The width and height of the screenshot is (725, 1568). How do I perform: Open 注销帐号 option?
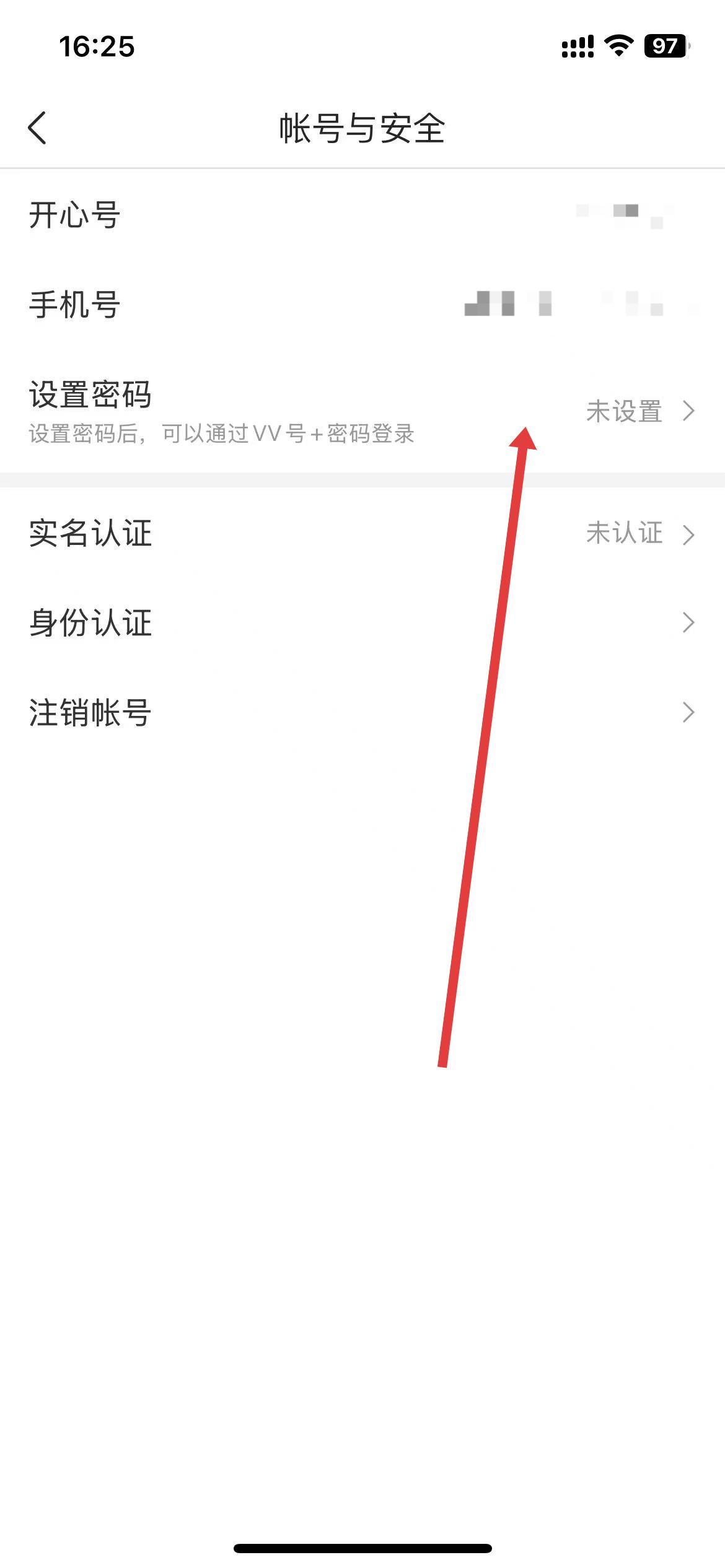(362, 712)
